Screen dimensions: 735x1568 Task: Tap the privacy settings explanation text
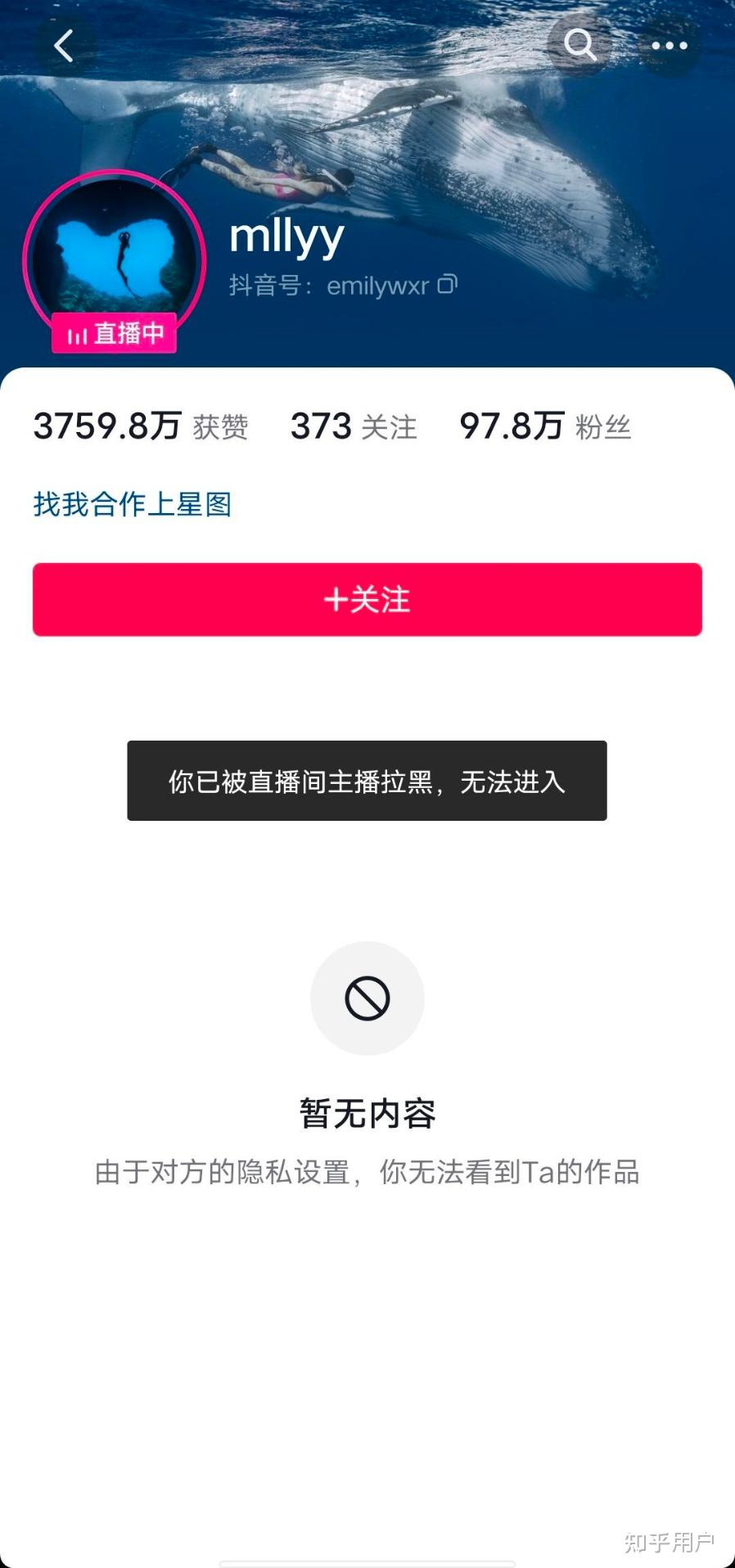point(367,1172)
